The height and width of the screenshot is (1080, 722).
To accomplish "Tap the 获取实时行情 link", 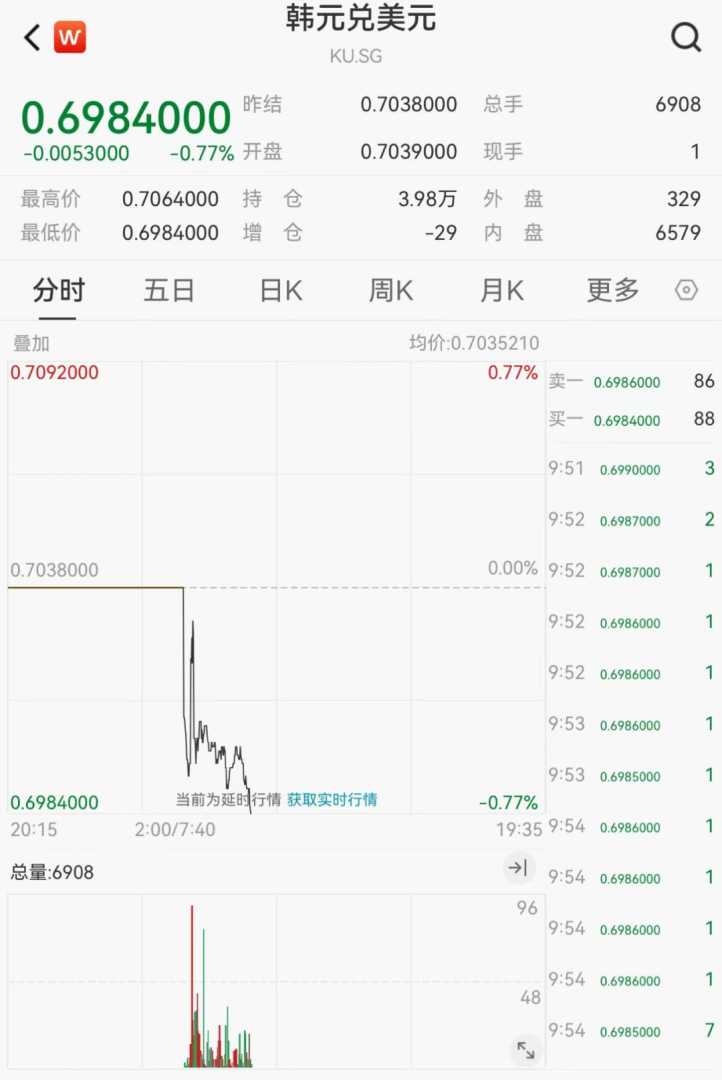I will pos(332,800).
